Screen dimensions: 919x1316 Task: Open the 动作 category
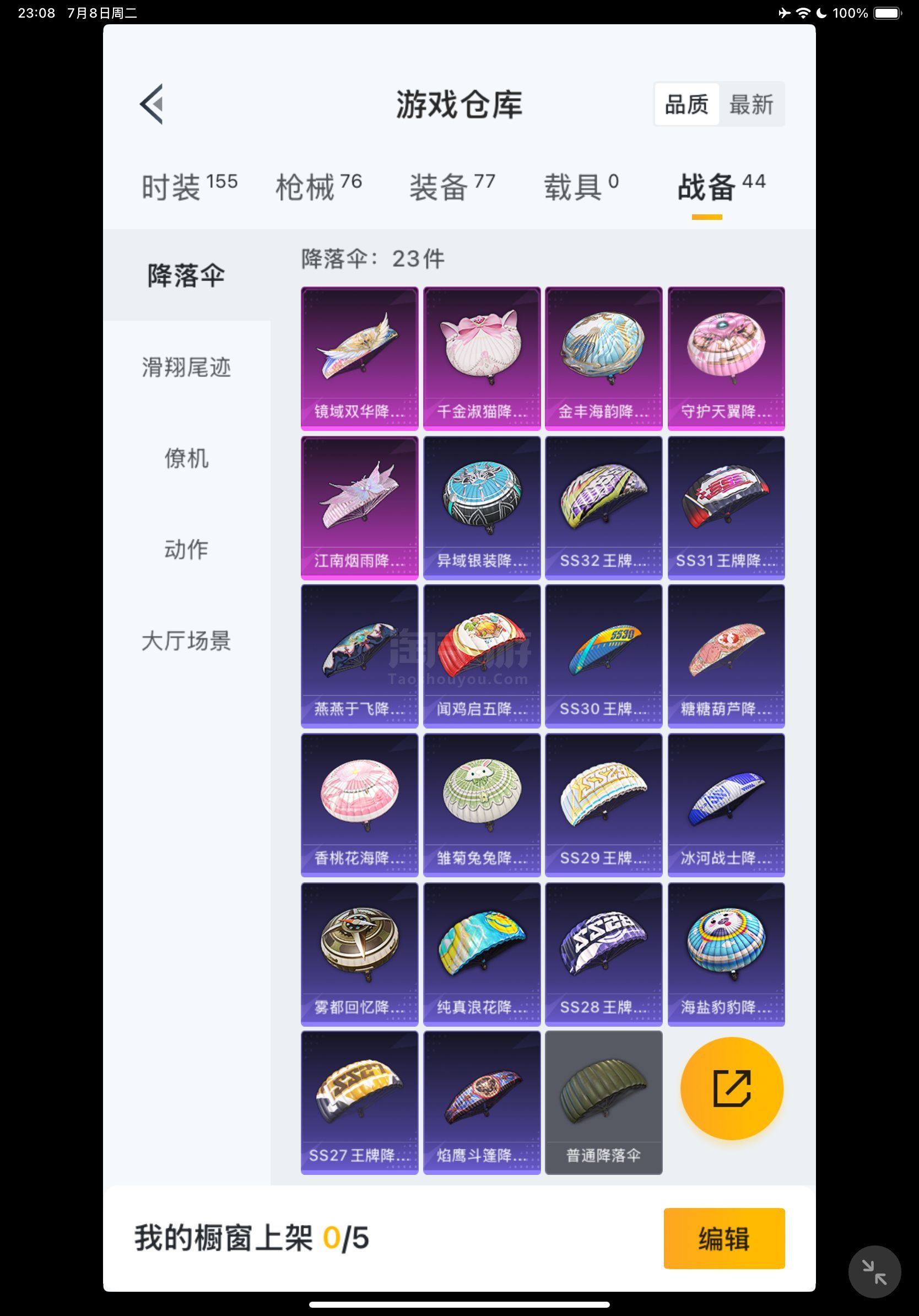(186, 549)
